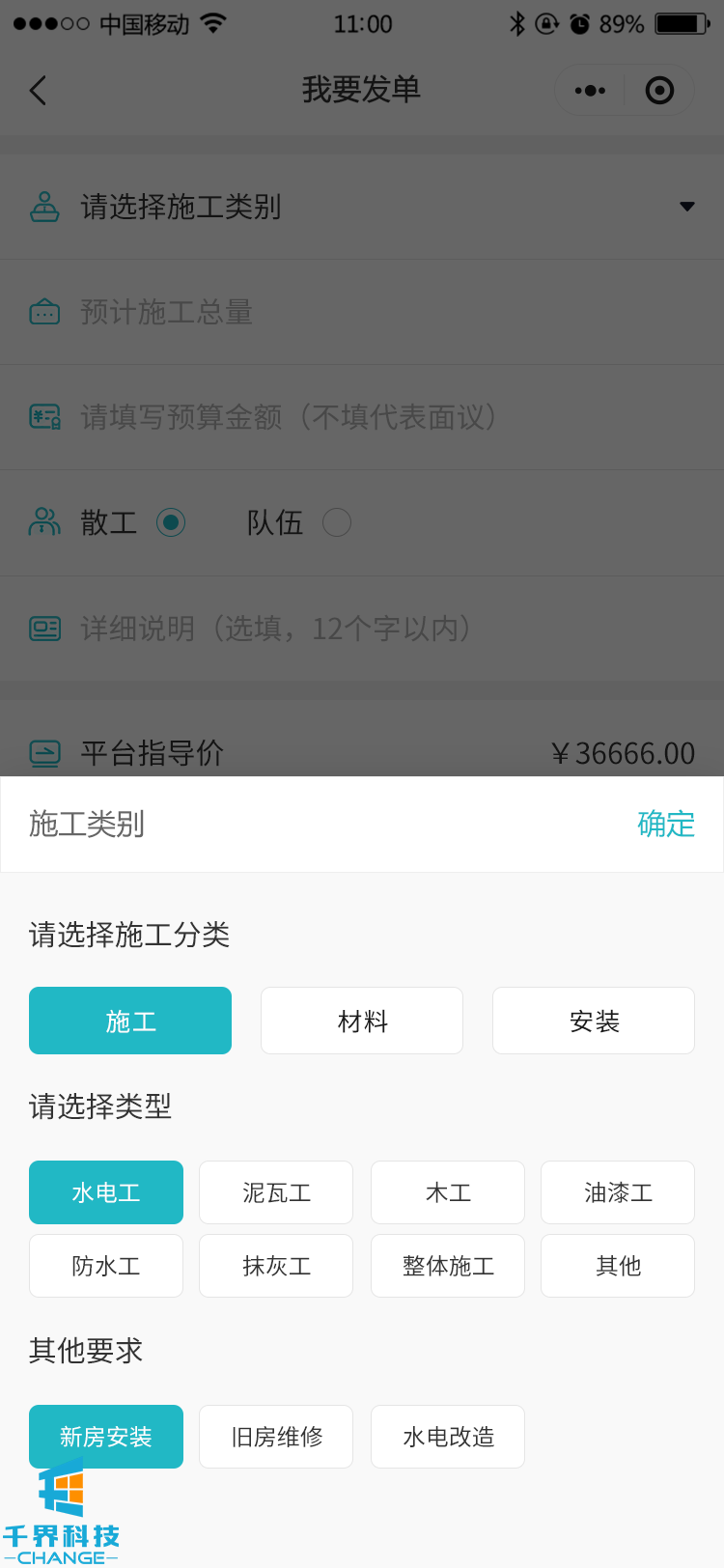Select 木工 type
The height and width of the screenshot is (1568, 724).
(x=448, y=1192)
